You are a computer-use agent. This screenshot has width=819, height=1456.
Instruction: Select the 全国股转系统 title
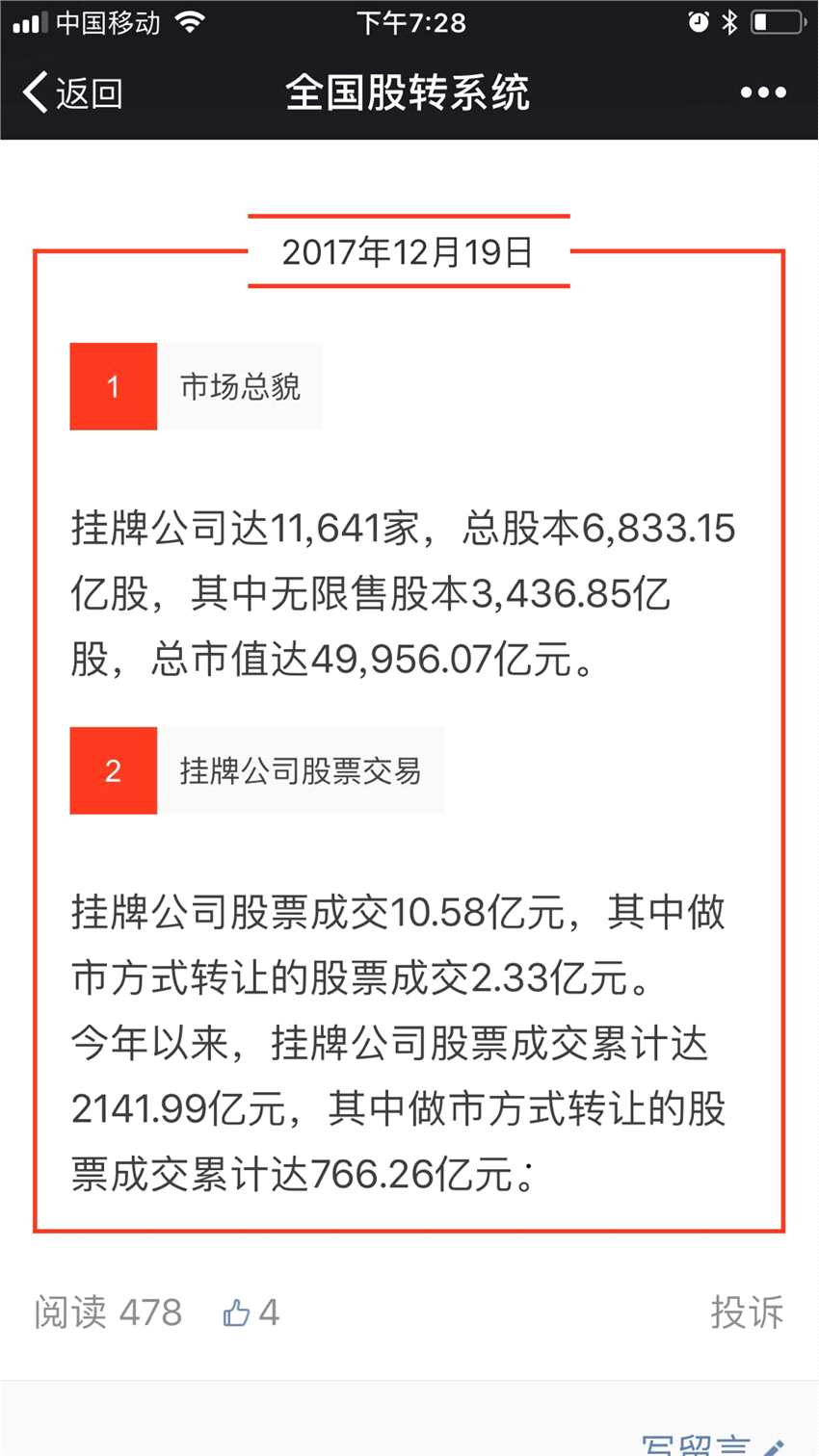point(409,92)
